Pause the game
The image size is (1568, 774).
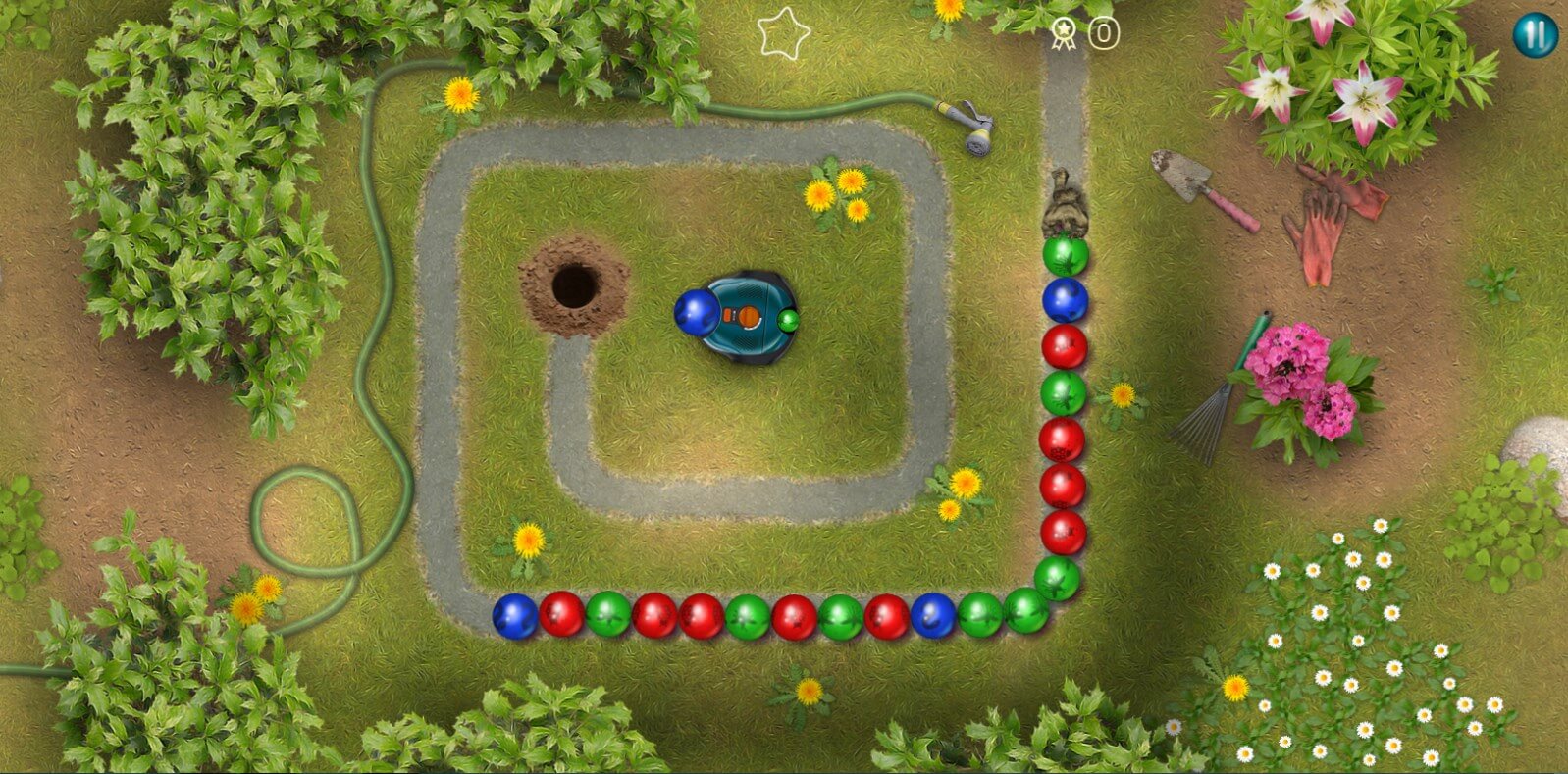[x=1535, y=35]
